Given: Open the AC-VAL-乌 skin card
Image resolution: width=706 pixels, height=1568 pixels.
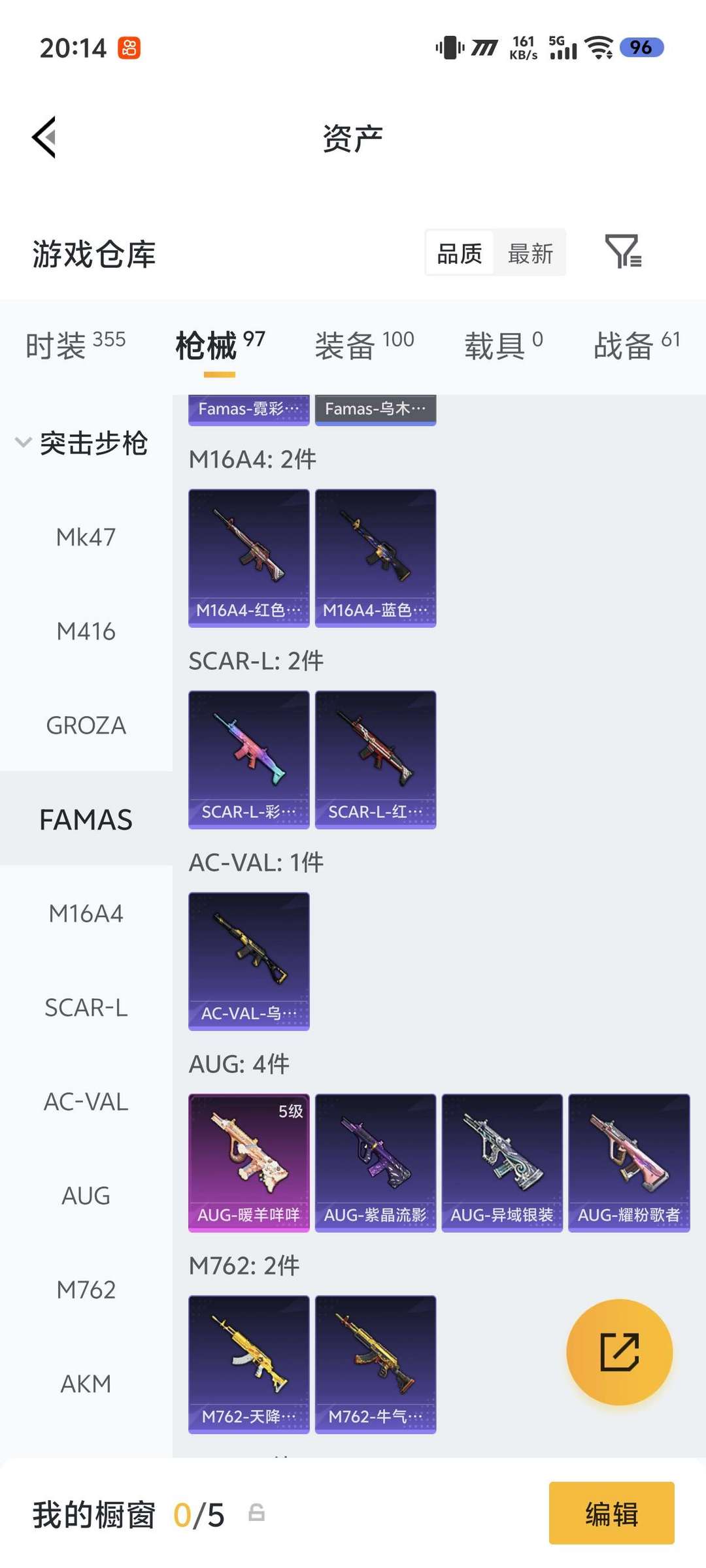Looking at the screenshot, I should pyautogui.click(x=249, y=960).
